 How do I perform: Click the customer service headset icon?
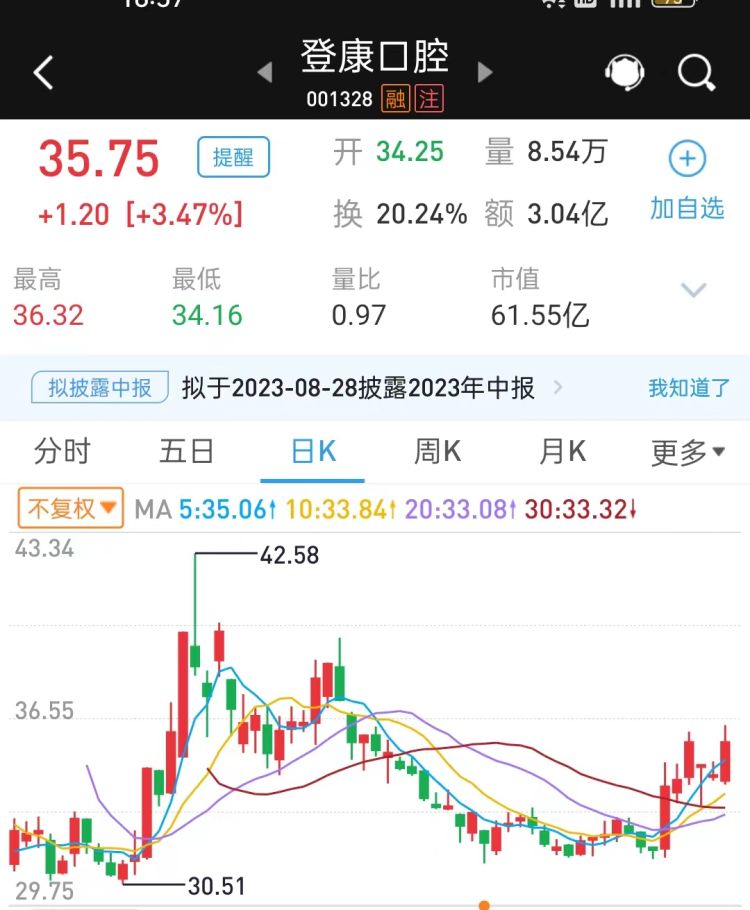pos(626,73)
